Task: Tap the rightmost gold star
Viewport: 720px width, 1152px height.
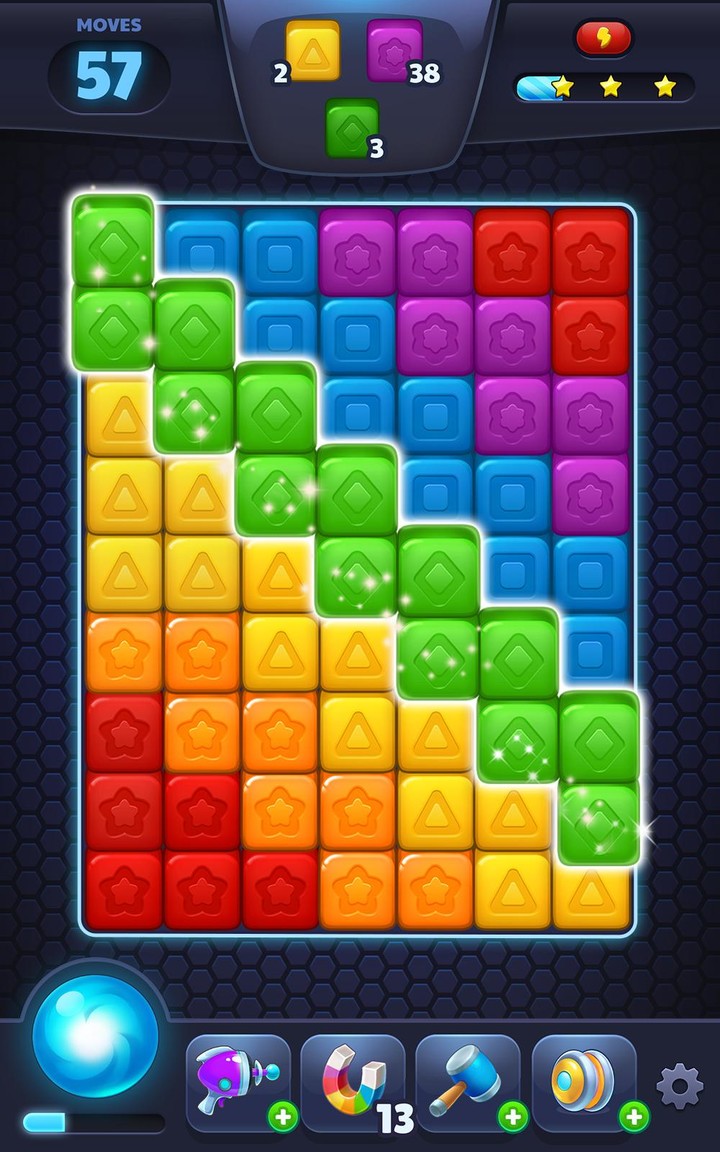Action: point(661,87)
